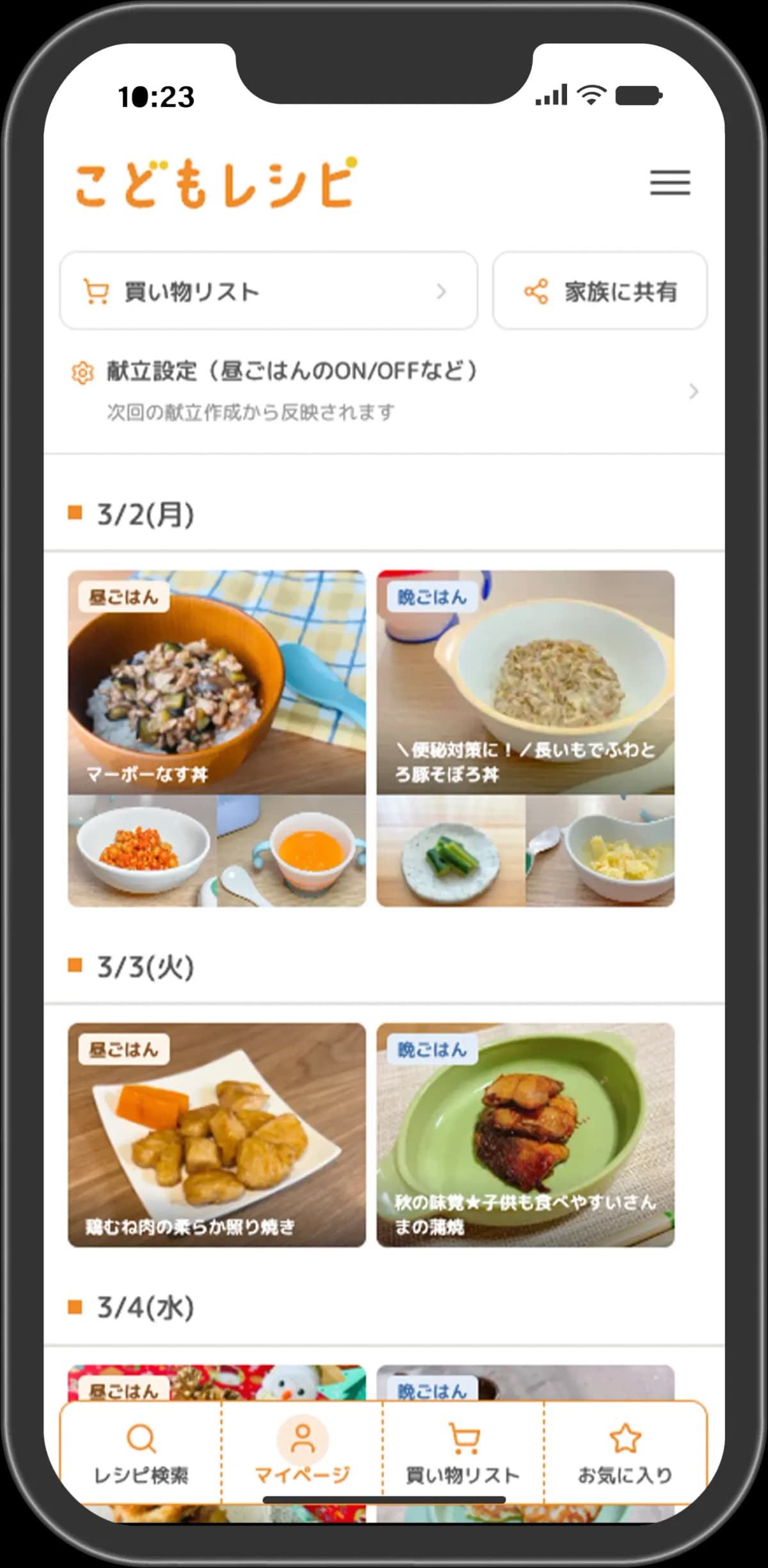This screenshot has width=768, height=1568.
Task: Open 献立設定 settings row
Action: (384, 390)
